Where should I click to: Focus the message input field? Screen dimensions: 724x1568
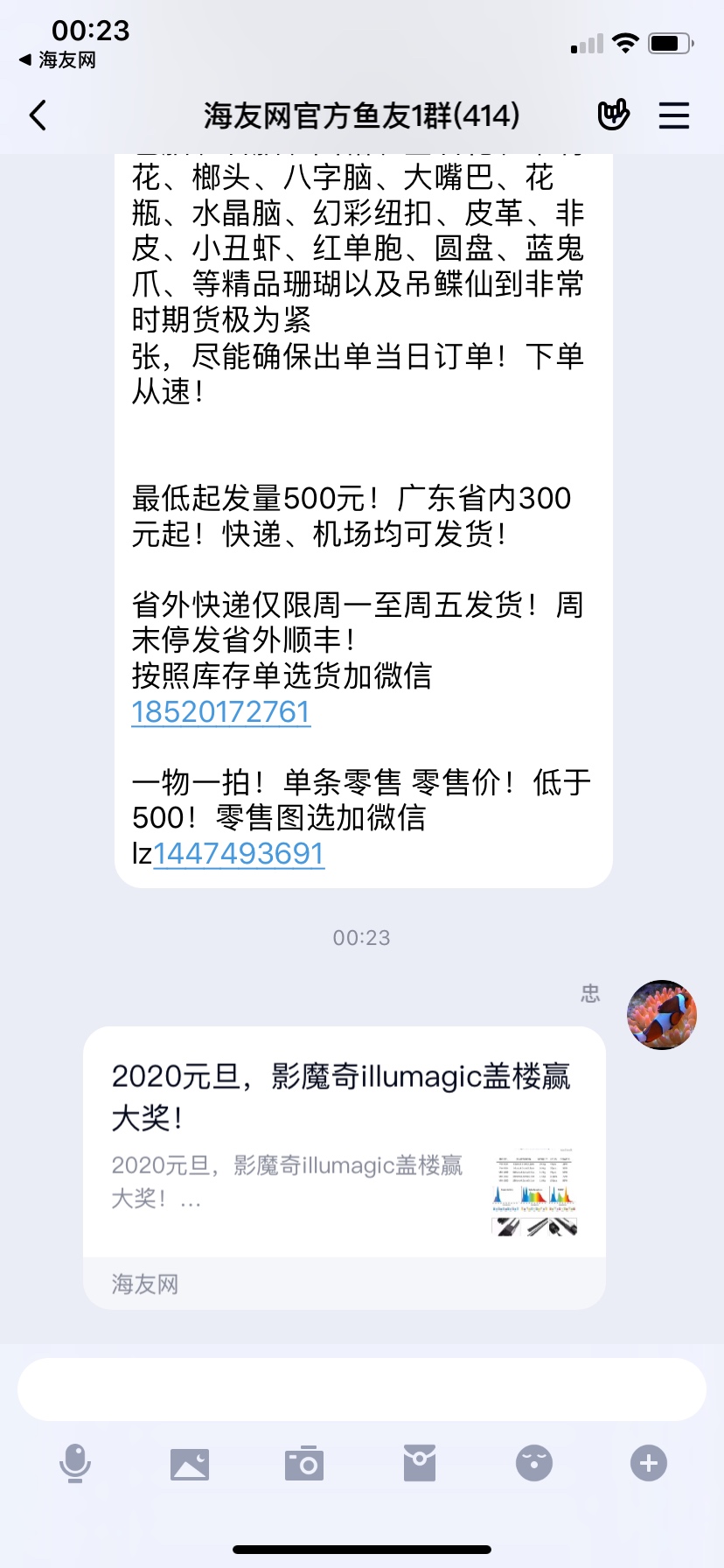pos(362,1389)
